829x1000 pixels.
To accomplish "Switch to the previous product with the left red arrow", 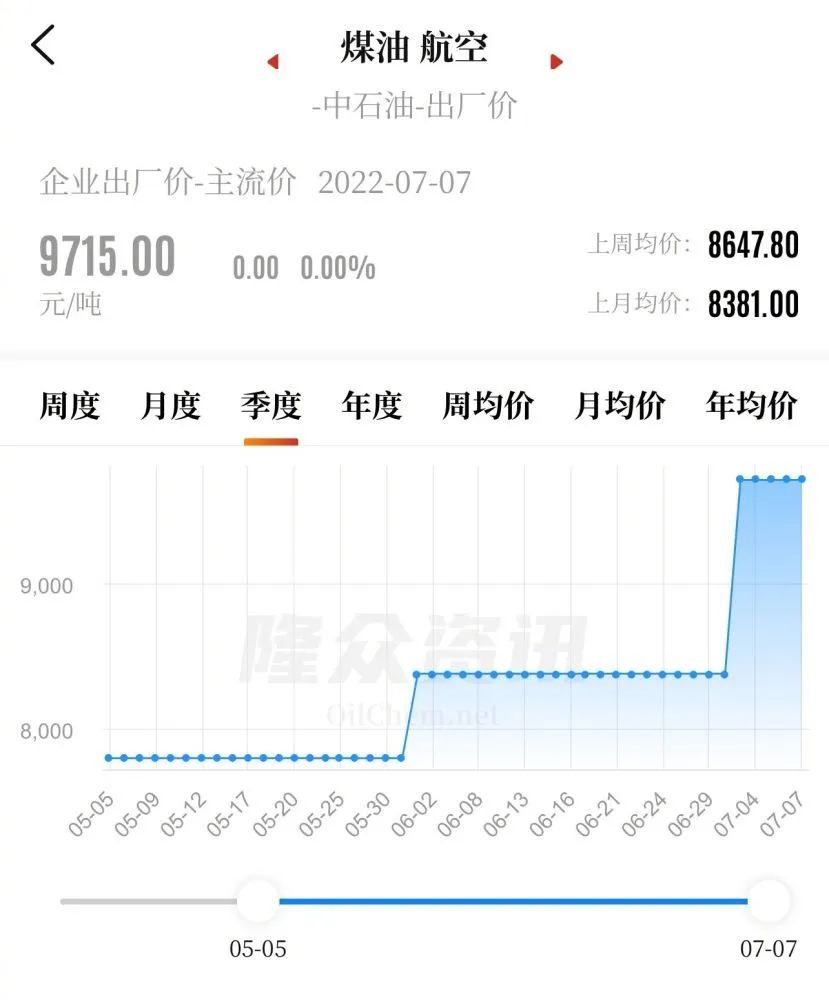I will point(272,62).
